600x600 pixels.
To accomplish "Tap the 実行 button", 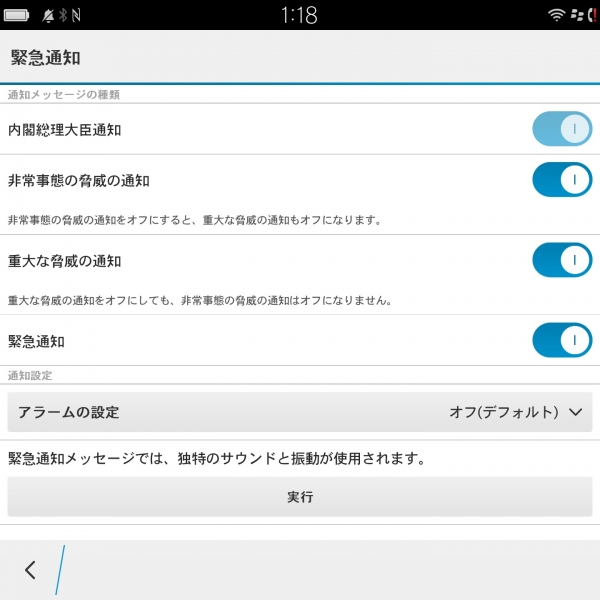I will [x=300, y=496].
